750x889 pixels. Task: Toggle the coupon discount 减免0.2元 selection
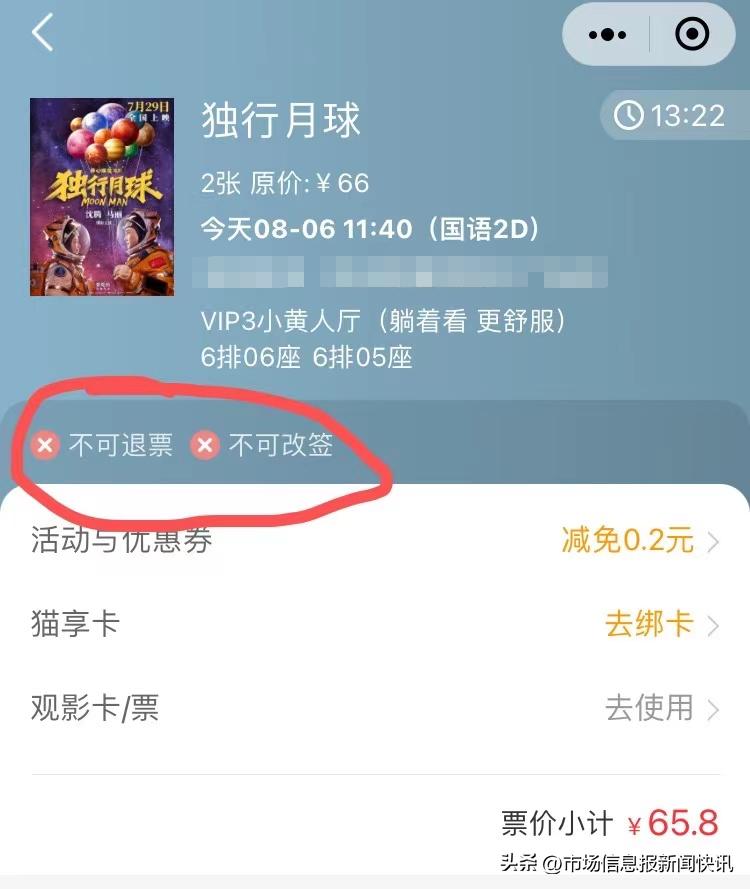628,539
